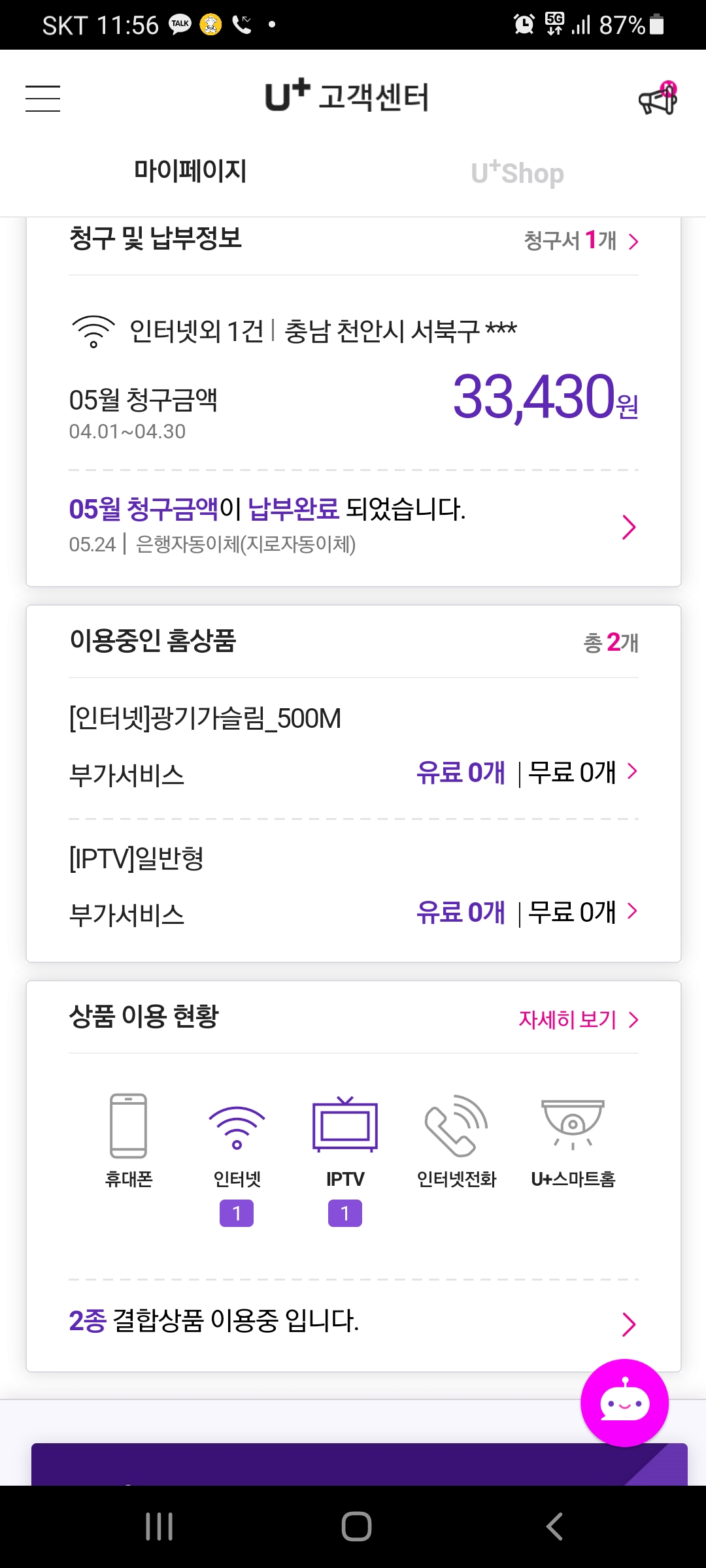This screenshot has height=1568, width=706.
Task: Open 2종 결합상품 이용중 details
Action: pos(353,1322)
